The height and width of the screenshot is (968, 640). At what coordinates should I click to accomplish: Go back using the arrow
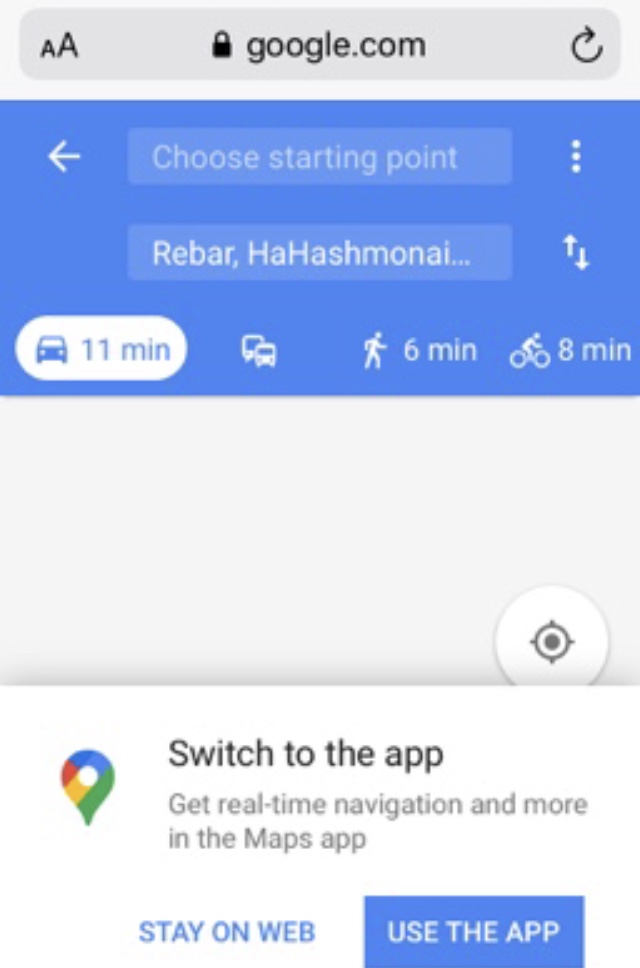click(x=65, y=156)
